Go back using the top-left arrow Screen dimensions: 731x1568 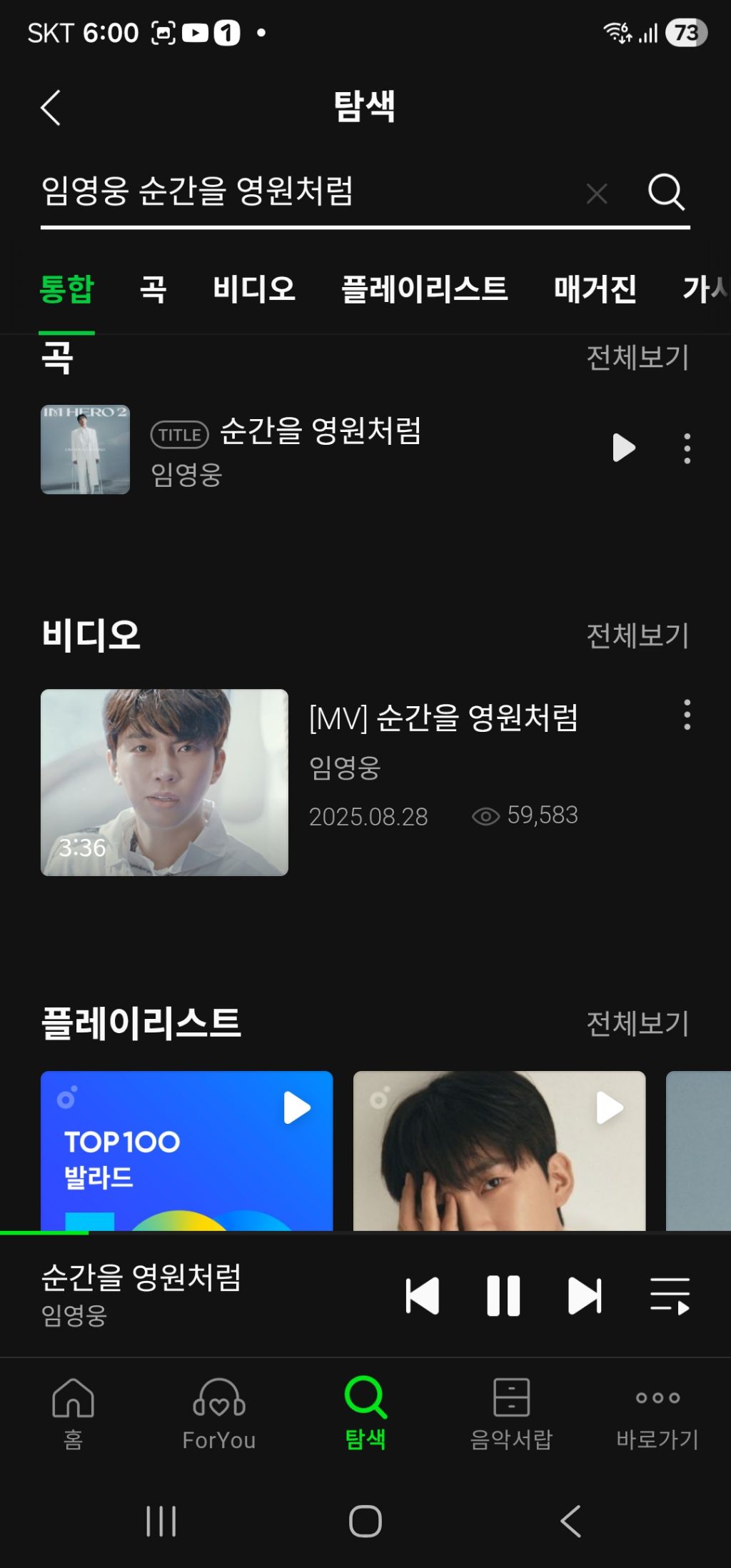[x=51, y=108]
